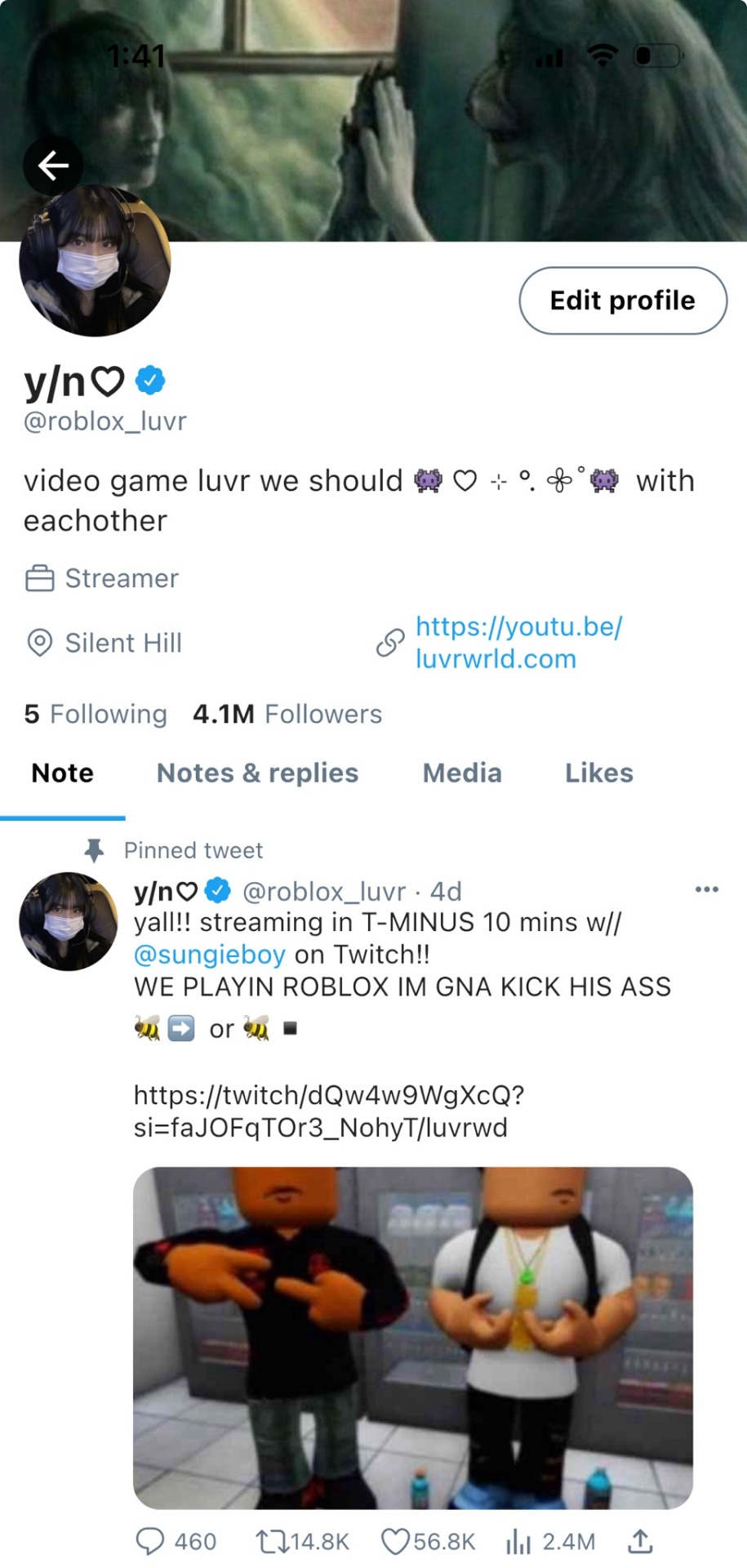Switch to the Media tab
Image resolution: width=747 pixels, height=1568 pixels.
coord(462,773)
